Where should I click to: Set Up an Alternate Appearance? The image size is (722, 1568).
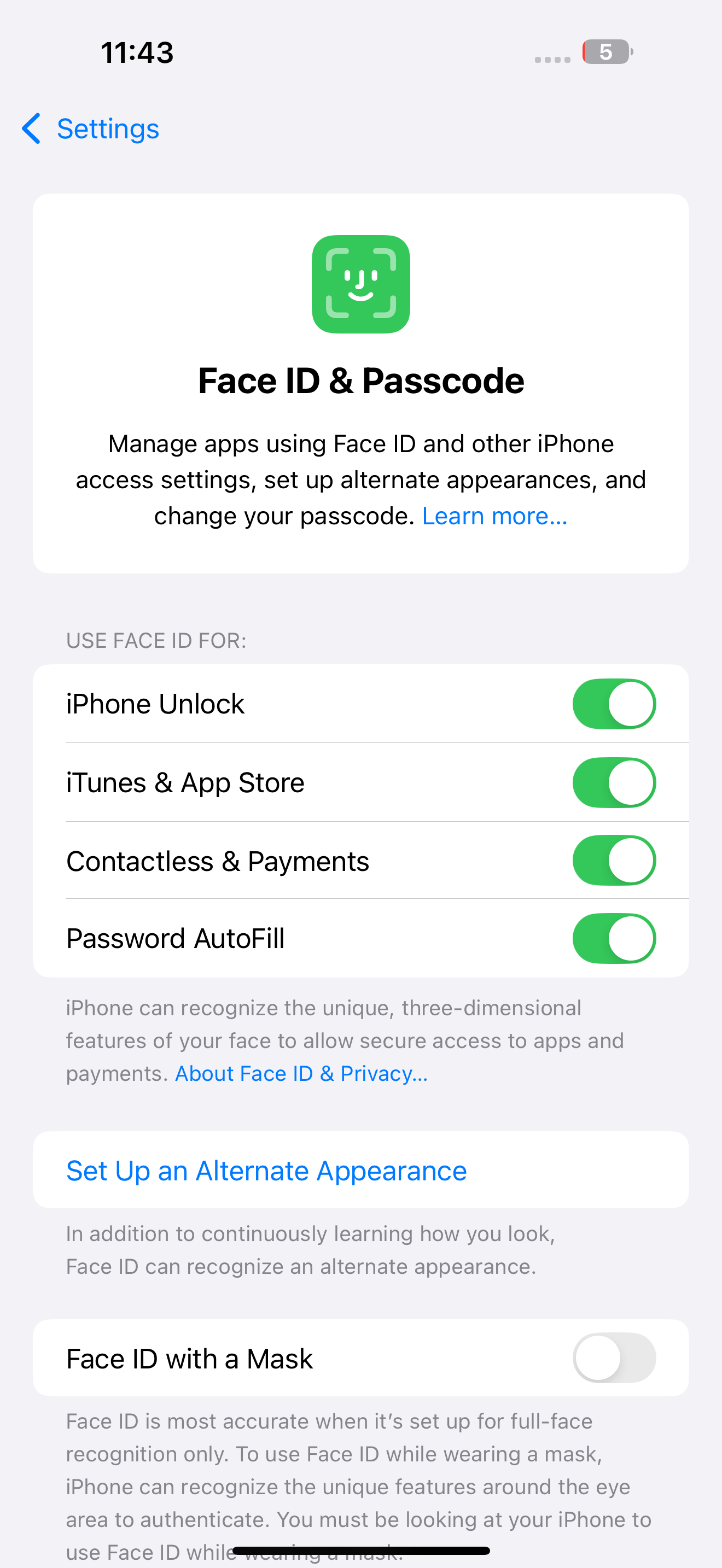266,1171
